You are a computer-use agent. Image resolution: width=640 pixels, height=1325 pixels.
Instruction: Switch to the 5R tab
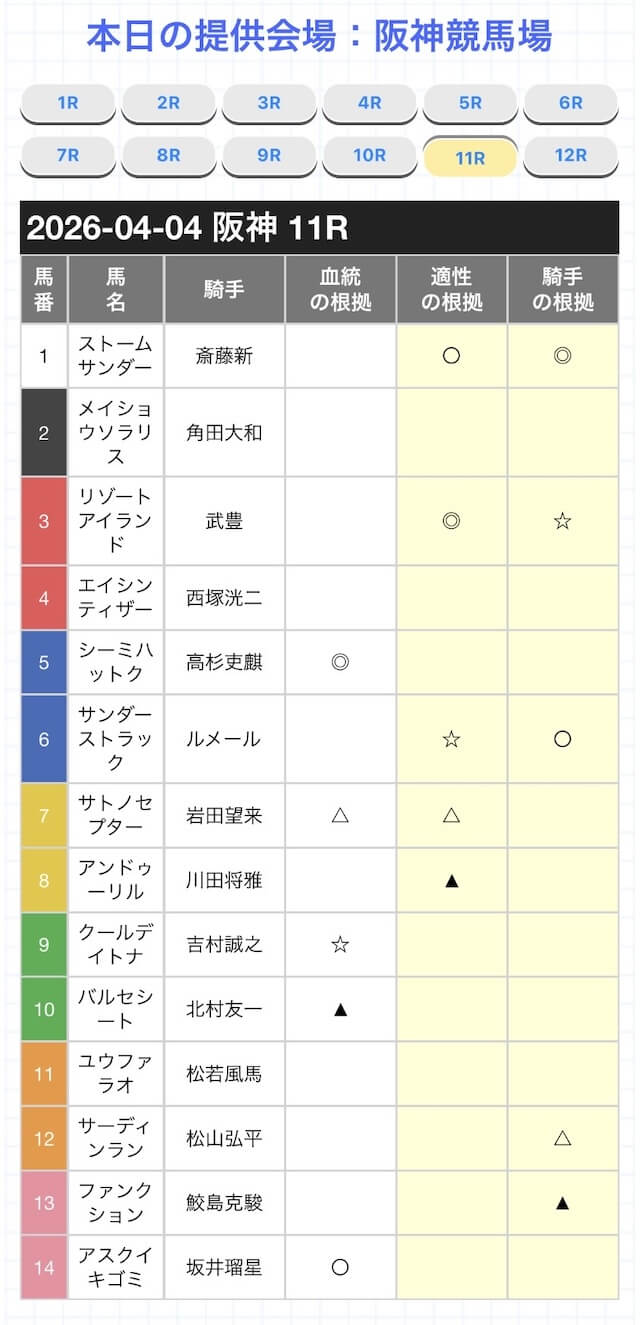click(x=470, y=103)
